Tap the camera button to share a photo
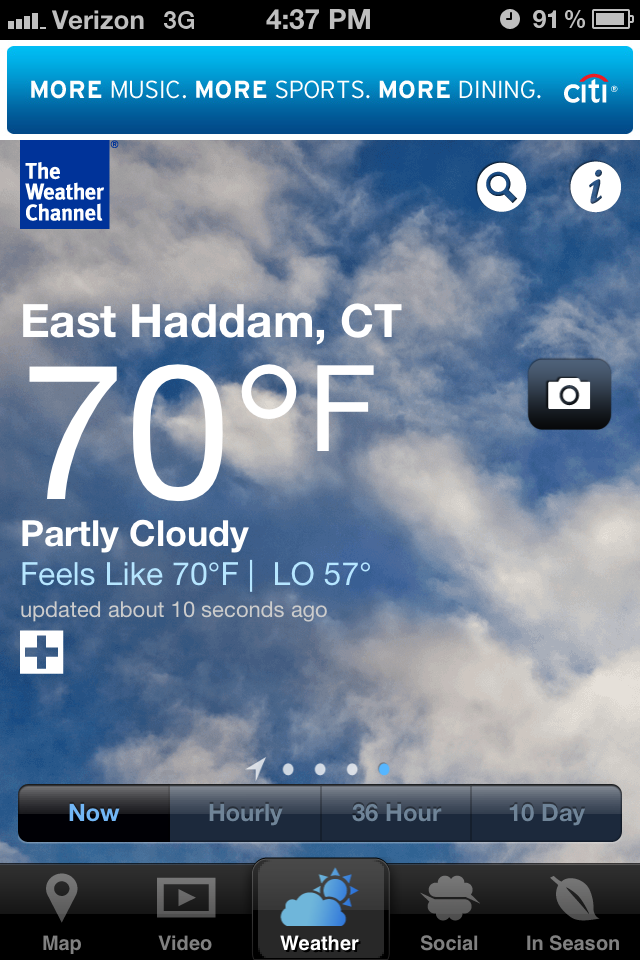Image resolution: width=640 pixels, height=960 pixels. click(569, 394)
